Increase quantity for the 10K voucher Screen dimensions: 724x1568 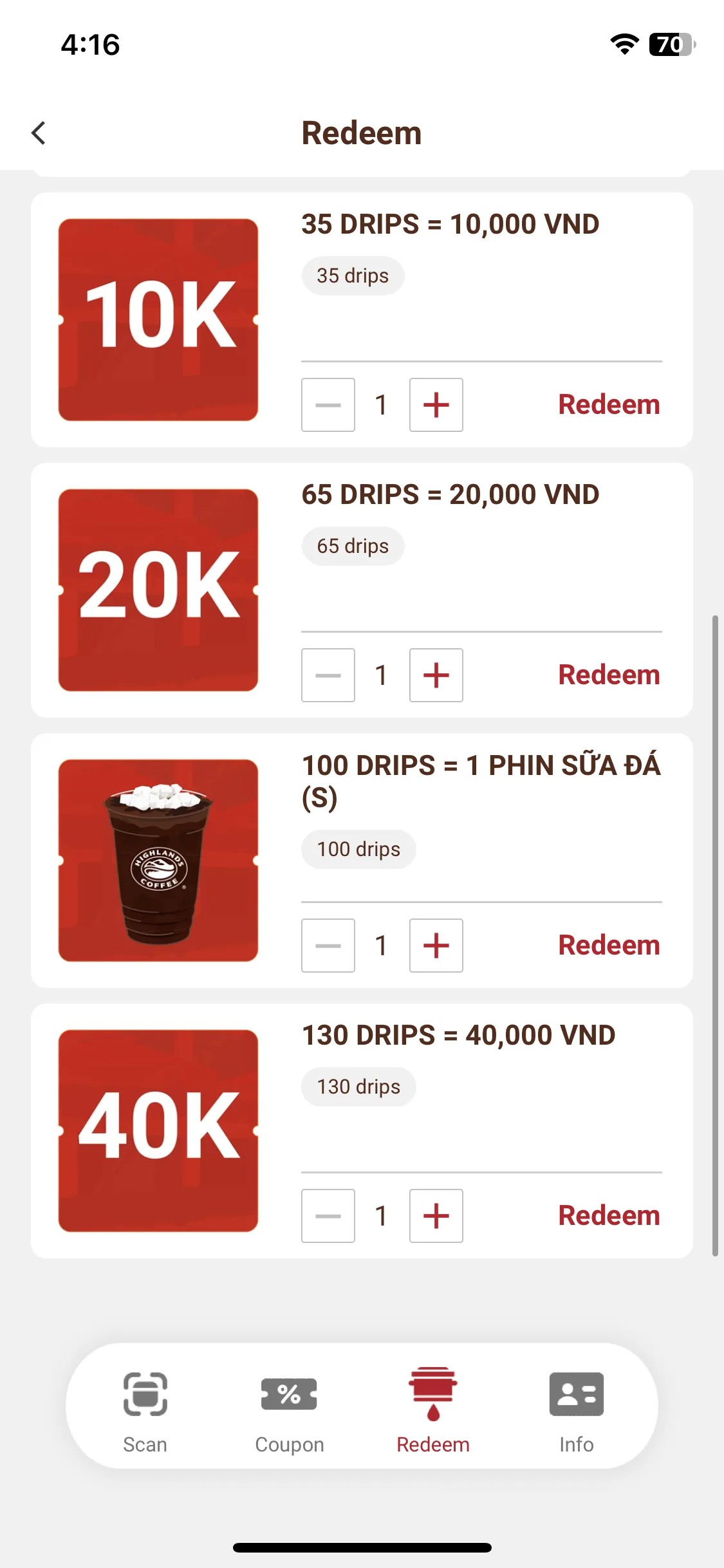pos(436,405)
